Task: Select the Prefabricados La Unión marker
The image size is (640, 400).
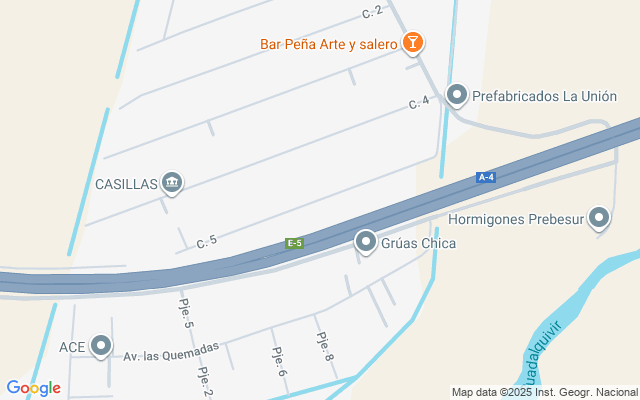Action: pyautogui.click(x=457, y=96)
